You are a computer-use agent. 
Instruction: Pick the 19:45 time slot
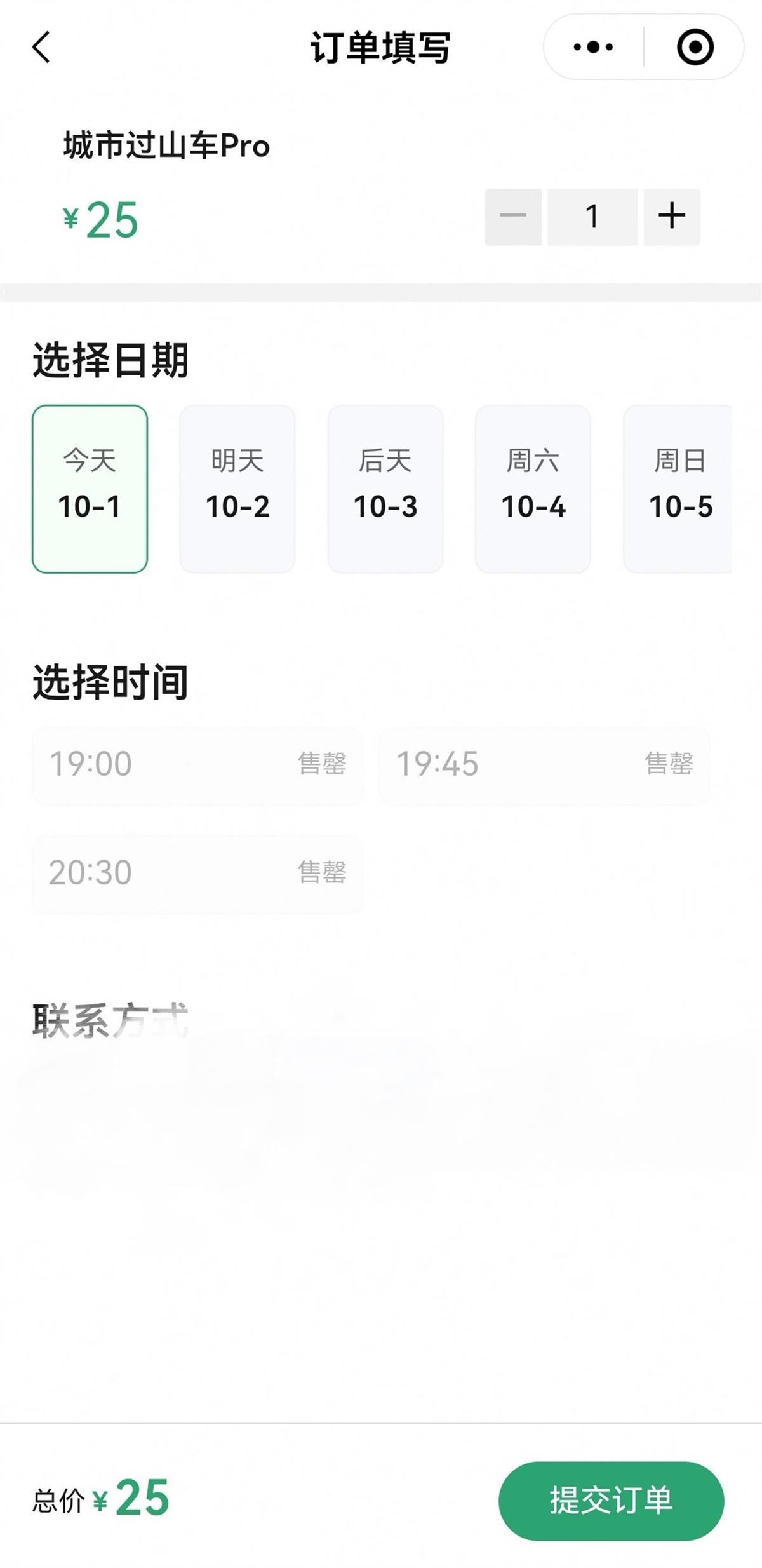tap(544, 764)
